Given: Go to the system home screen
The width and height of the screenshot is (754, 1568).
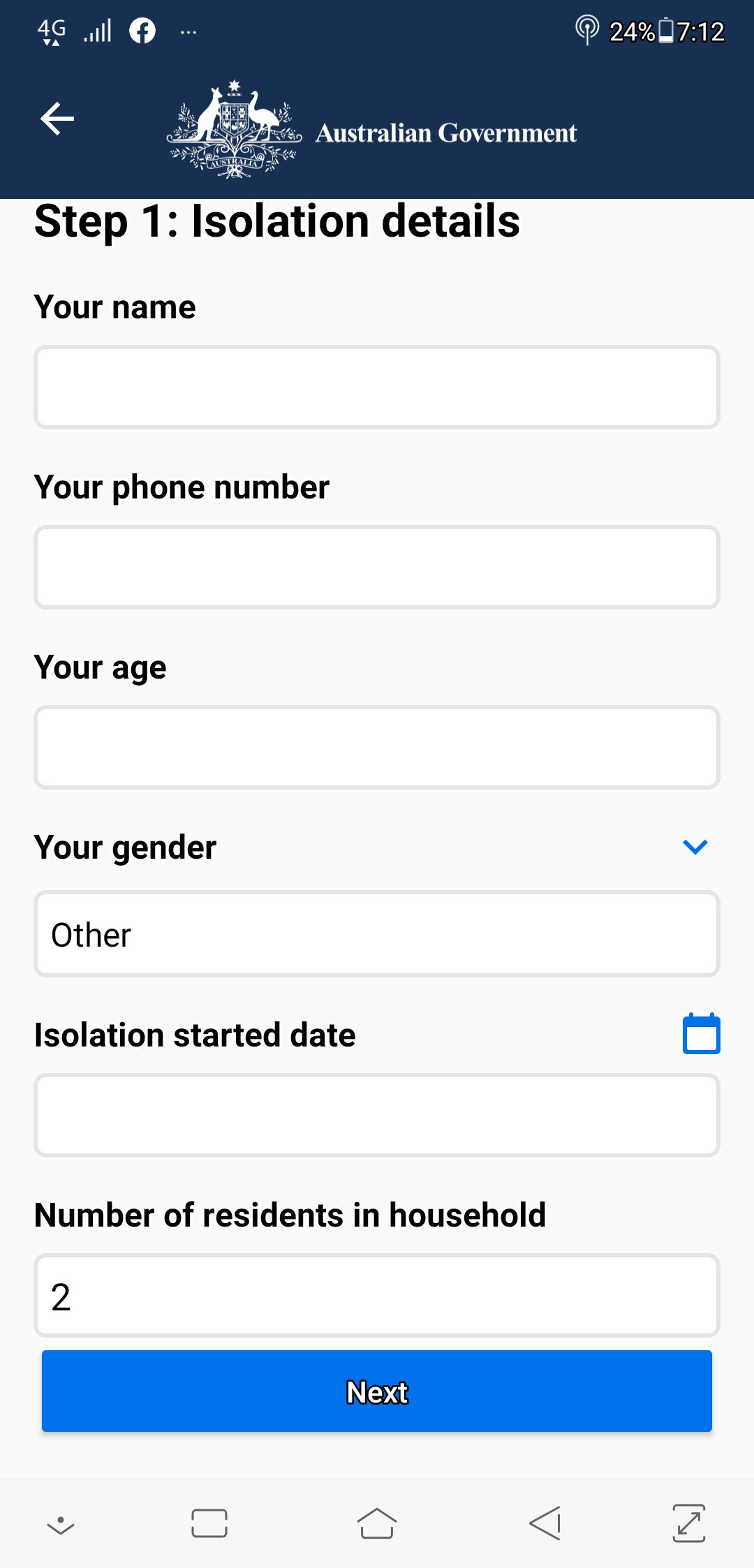Looking at the screenshot, I should coord(377,1523).
